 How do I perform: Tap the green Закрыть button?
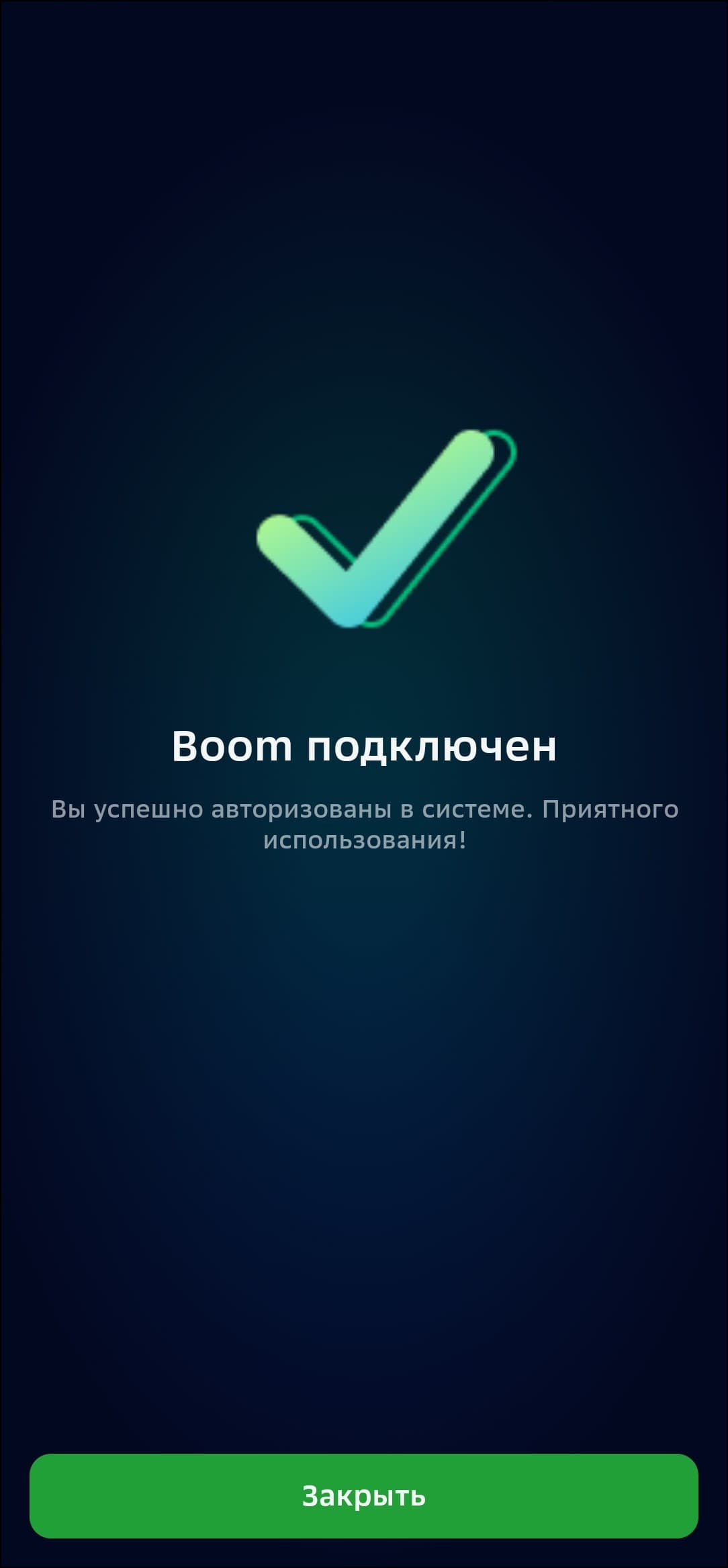[x=363, y=1495]
